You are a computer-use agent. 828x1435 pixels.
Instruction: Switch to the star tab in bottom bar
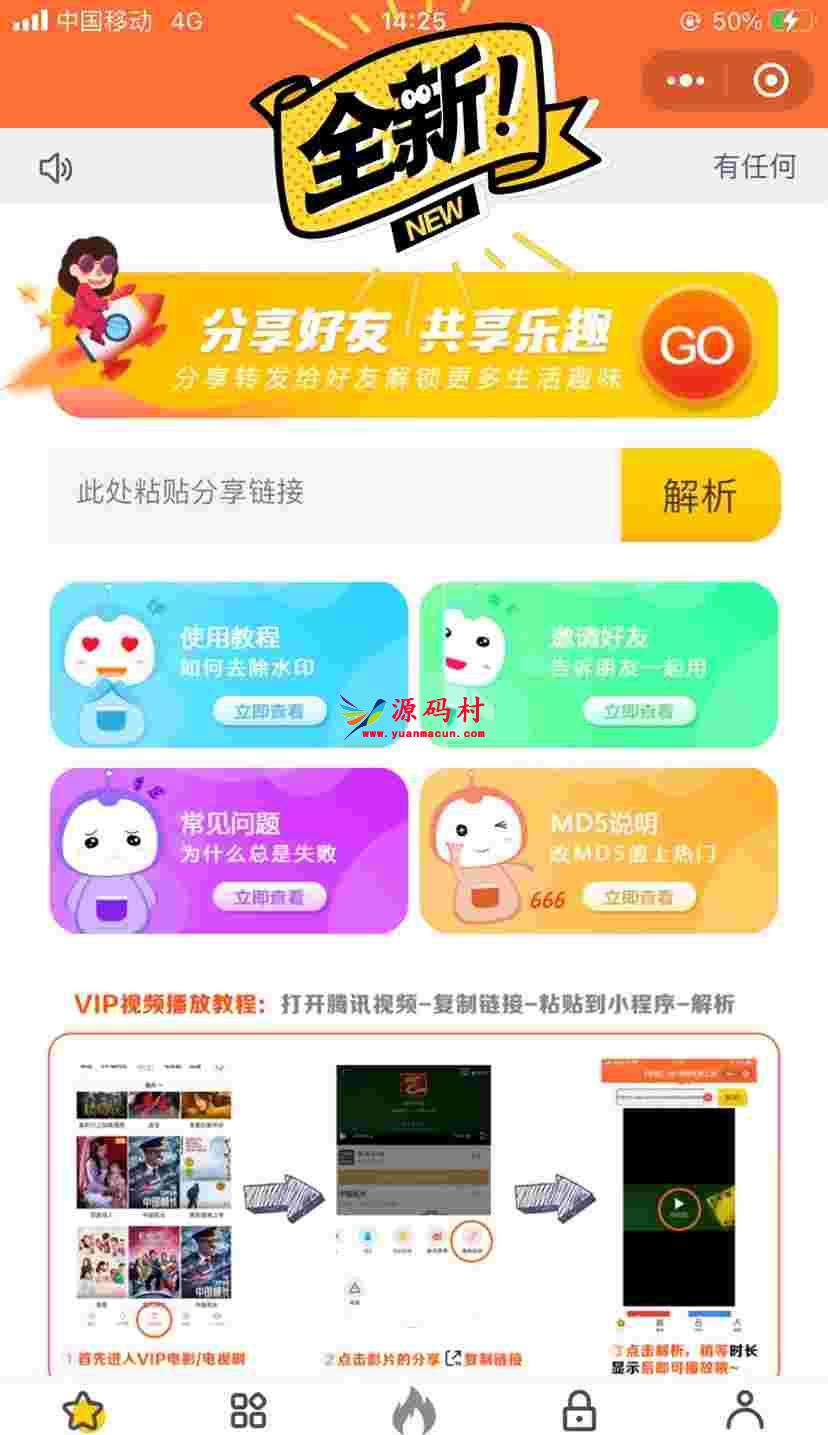[83, 1410]
